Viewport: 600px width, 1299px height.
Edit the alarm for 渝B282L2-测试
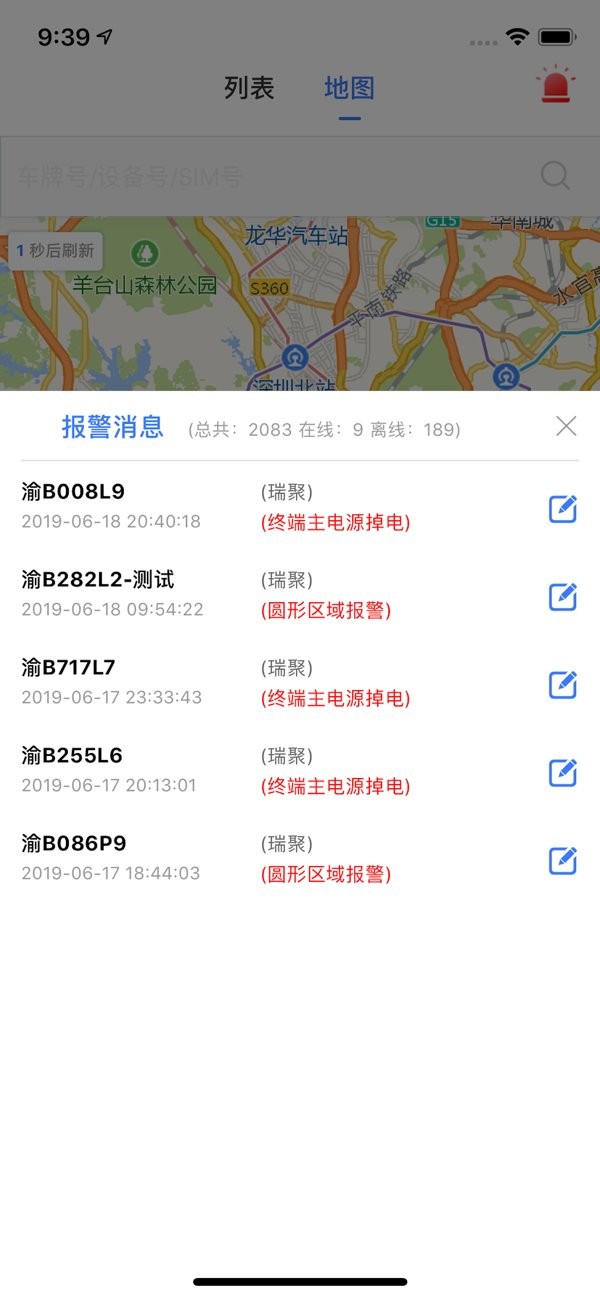(563, 597)
